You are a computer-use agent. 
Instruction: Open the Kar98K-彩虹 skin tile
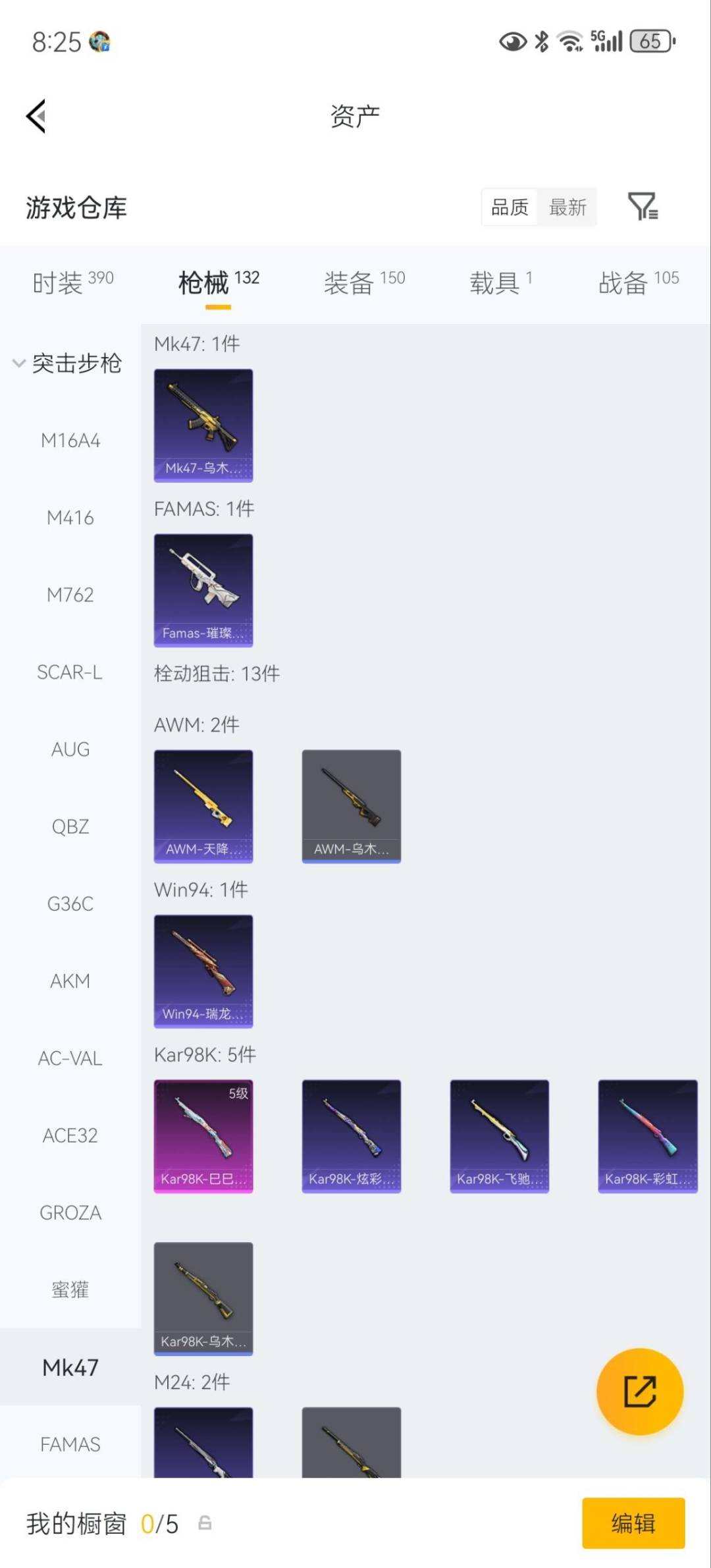point(647,1136)
